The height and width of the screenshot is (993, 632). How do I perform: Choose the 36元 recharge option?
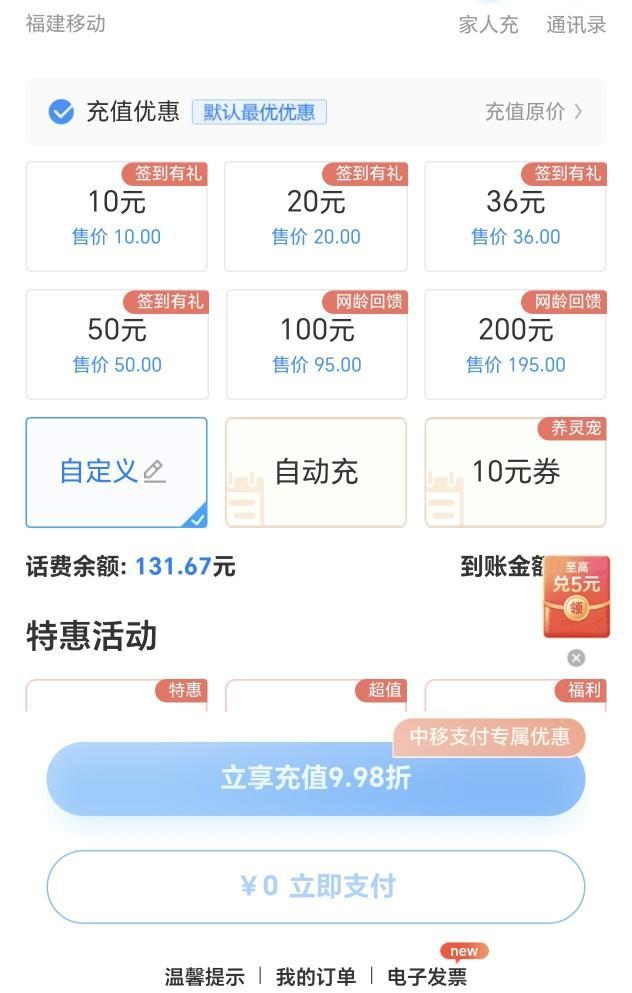click(x=515, y=216)
